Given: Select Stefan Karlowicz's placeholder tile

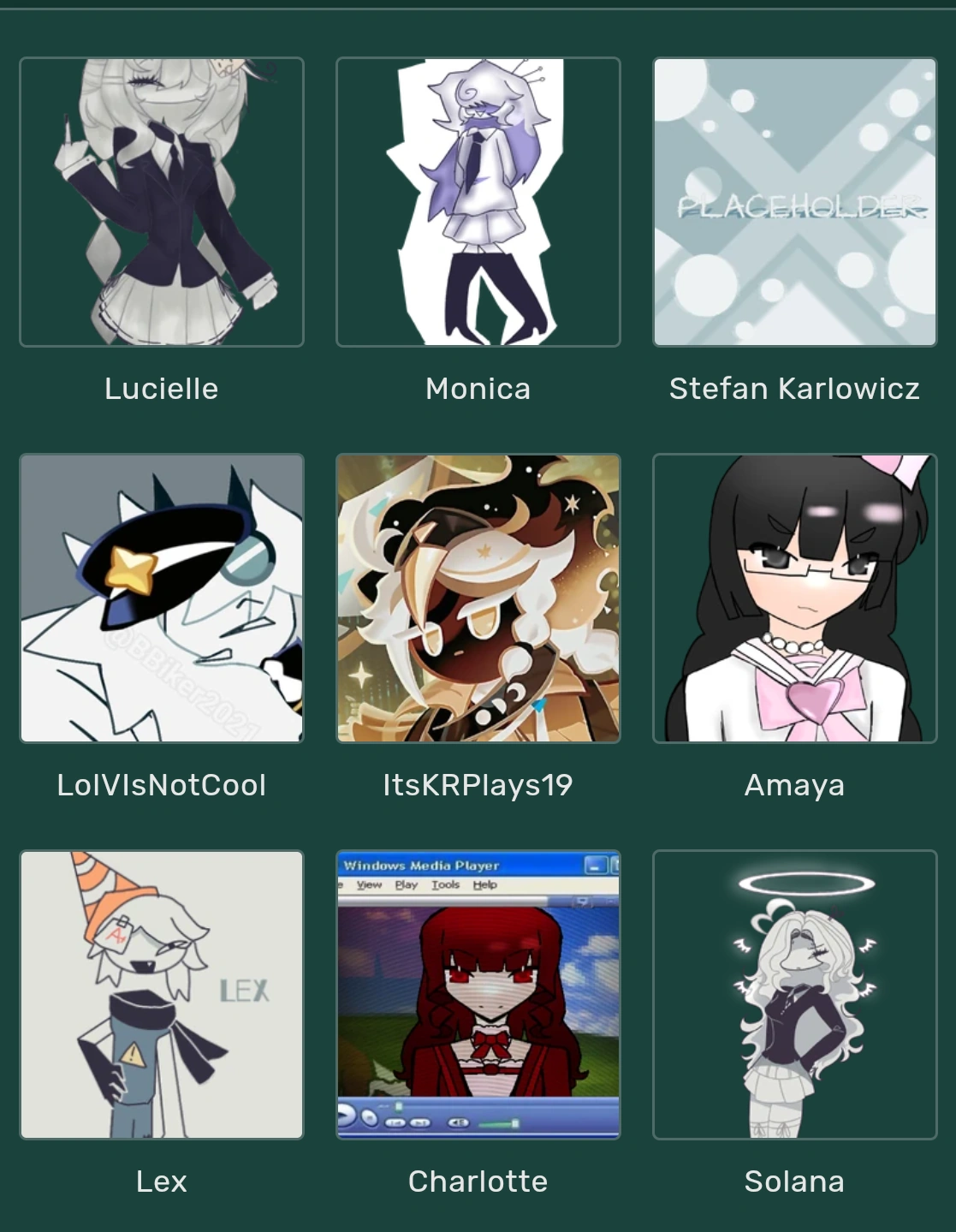Looking at the screenshot, I should pyautogui.click(x=795, y=202).
